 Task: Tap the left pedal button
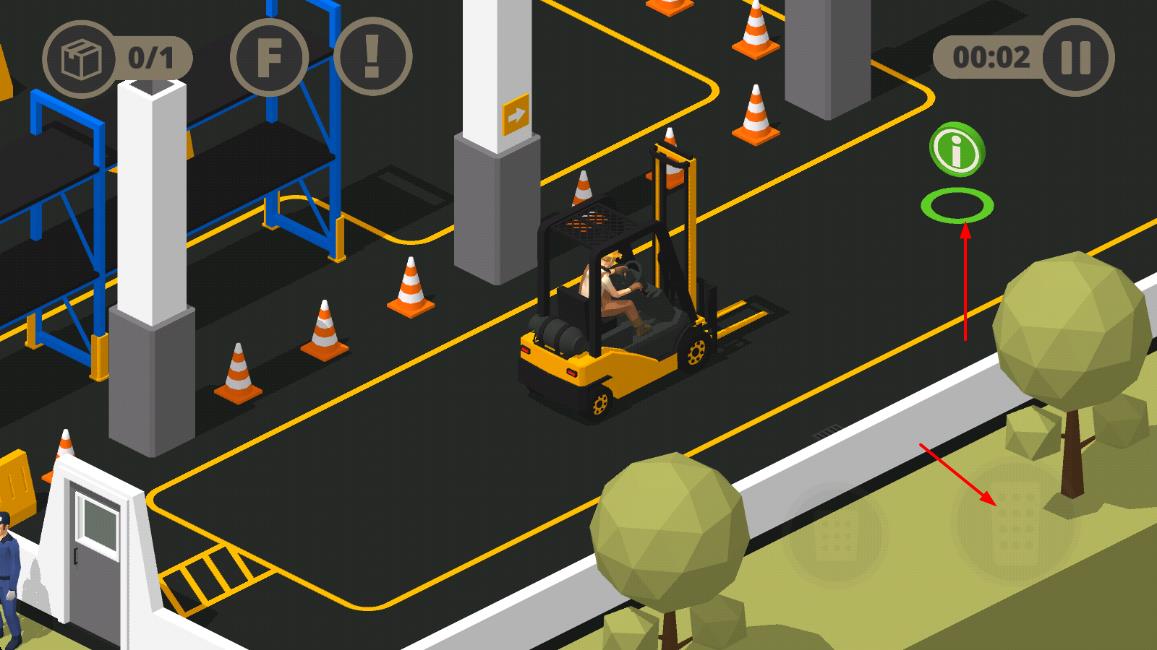tap(836, 535)
